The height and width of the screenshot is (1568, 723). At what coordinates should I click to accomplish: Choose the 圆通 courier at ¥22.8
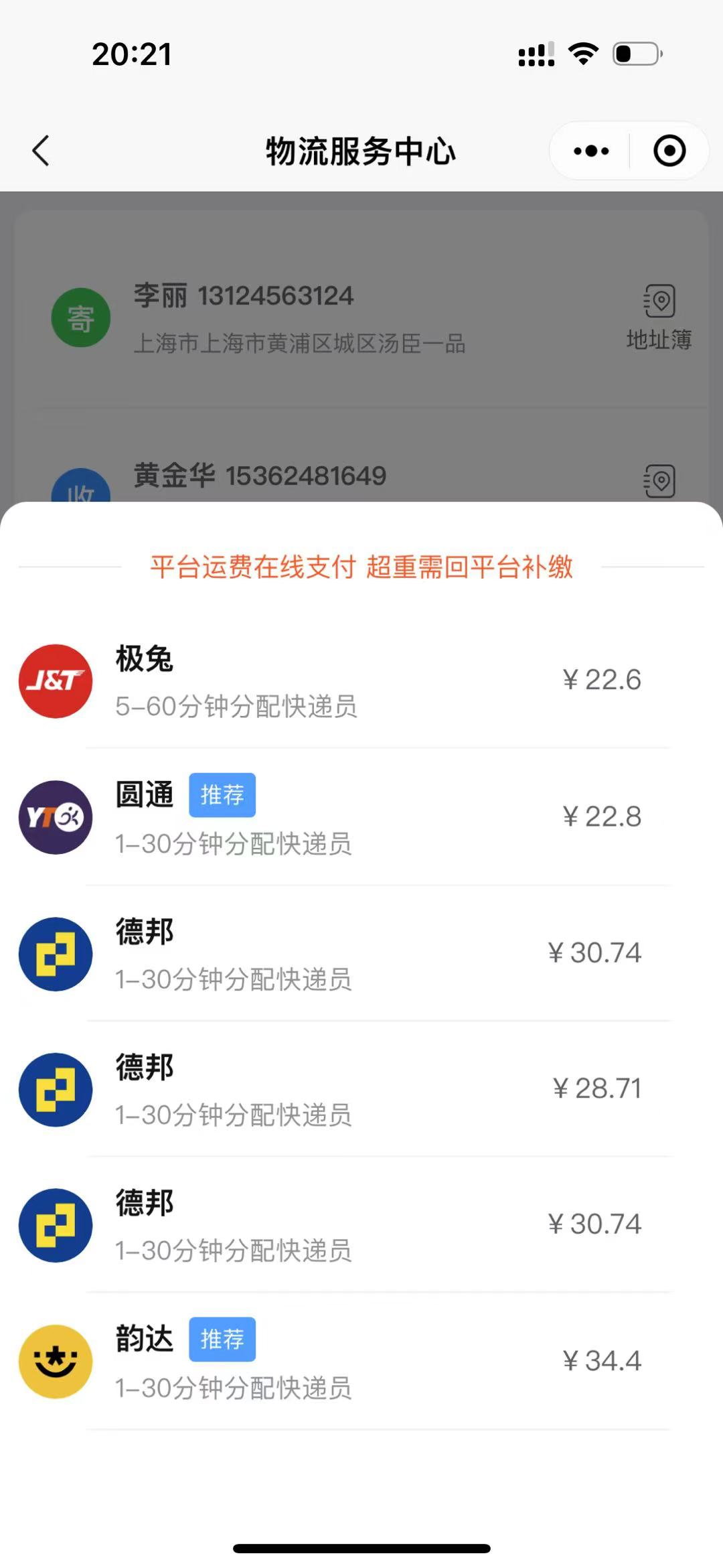(361, 817)
